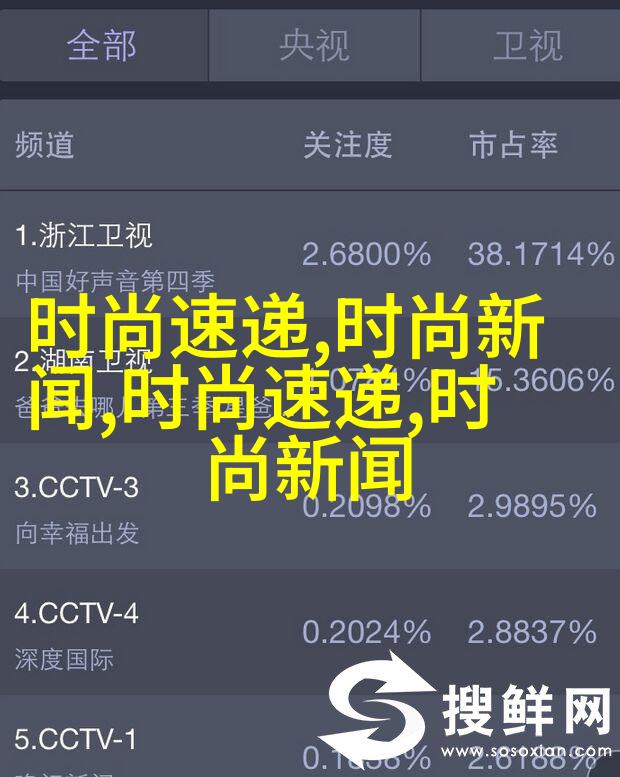Switch to the 央视 tab
This screenshot has height=777, width=620.
(313, 44)
